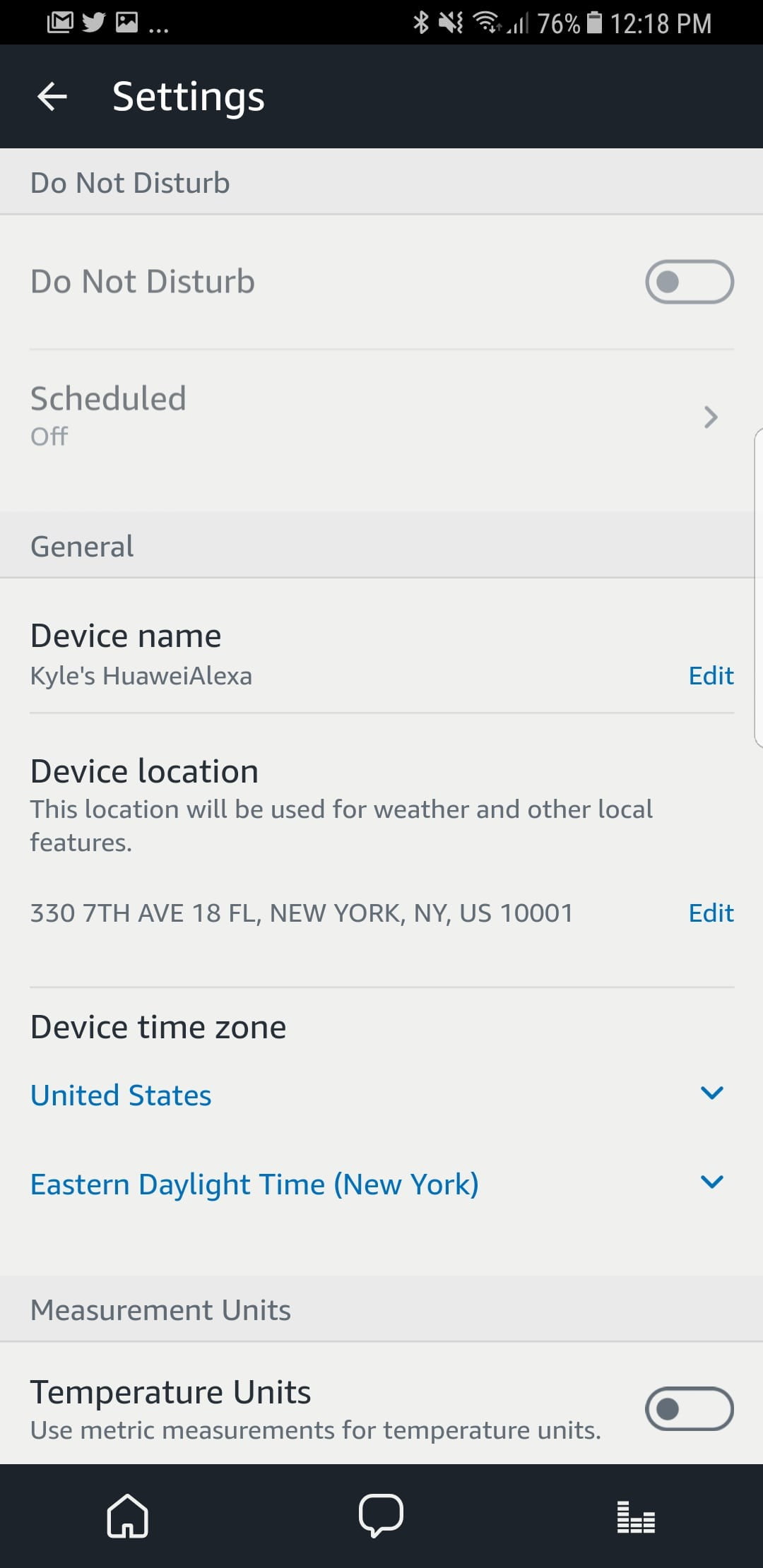The width and height of the screenshot is (763, 1568).
Task: Enable the Do Not Disturb toggle
Action: [x=690, y=281]
